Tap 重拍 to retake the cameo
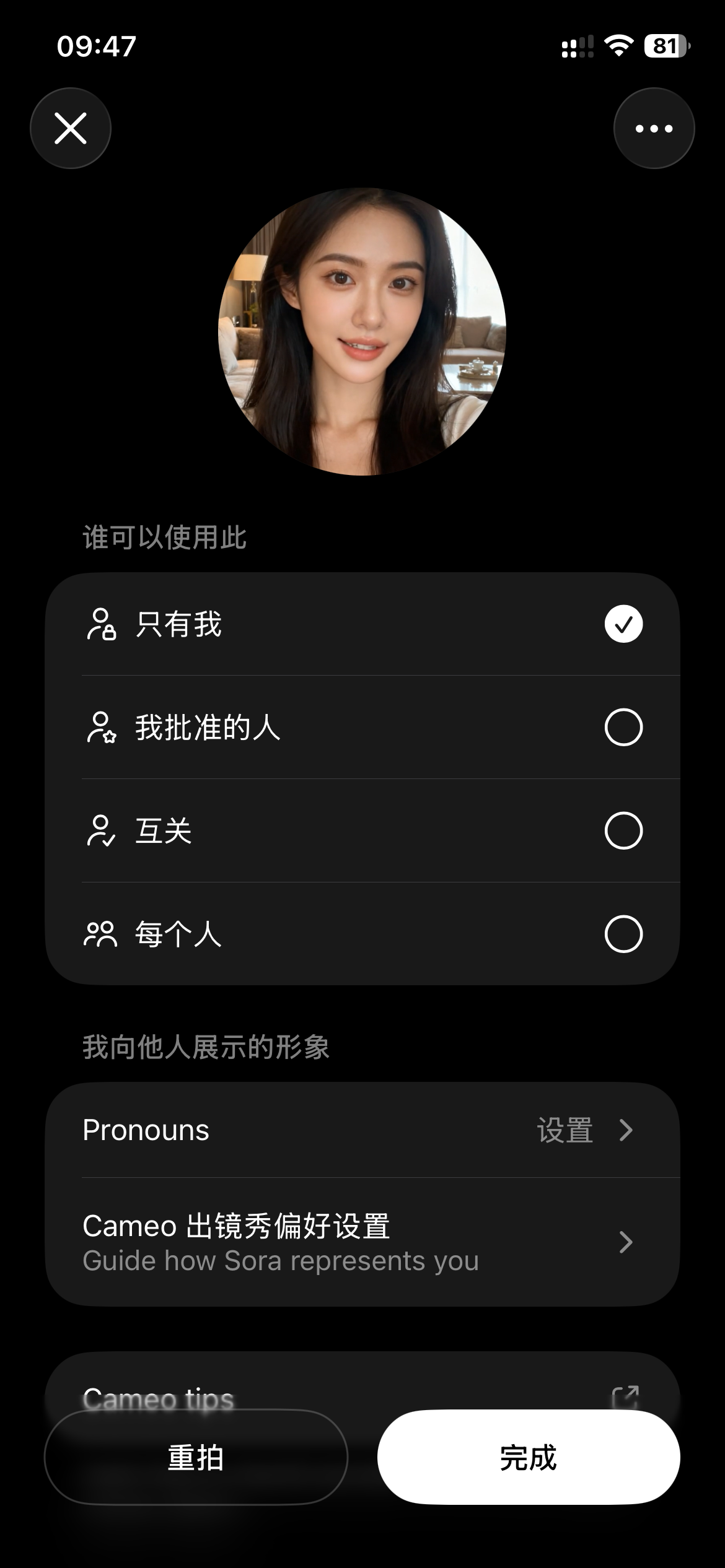Viewport: 725px width, 1568px height. pos(196,1457)
